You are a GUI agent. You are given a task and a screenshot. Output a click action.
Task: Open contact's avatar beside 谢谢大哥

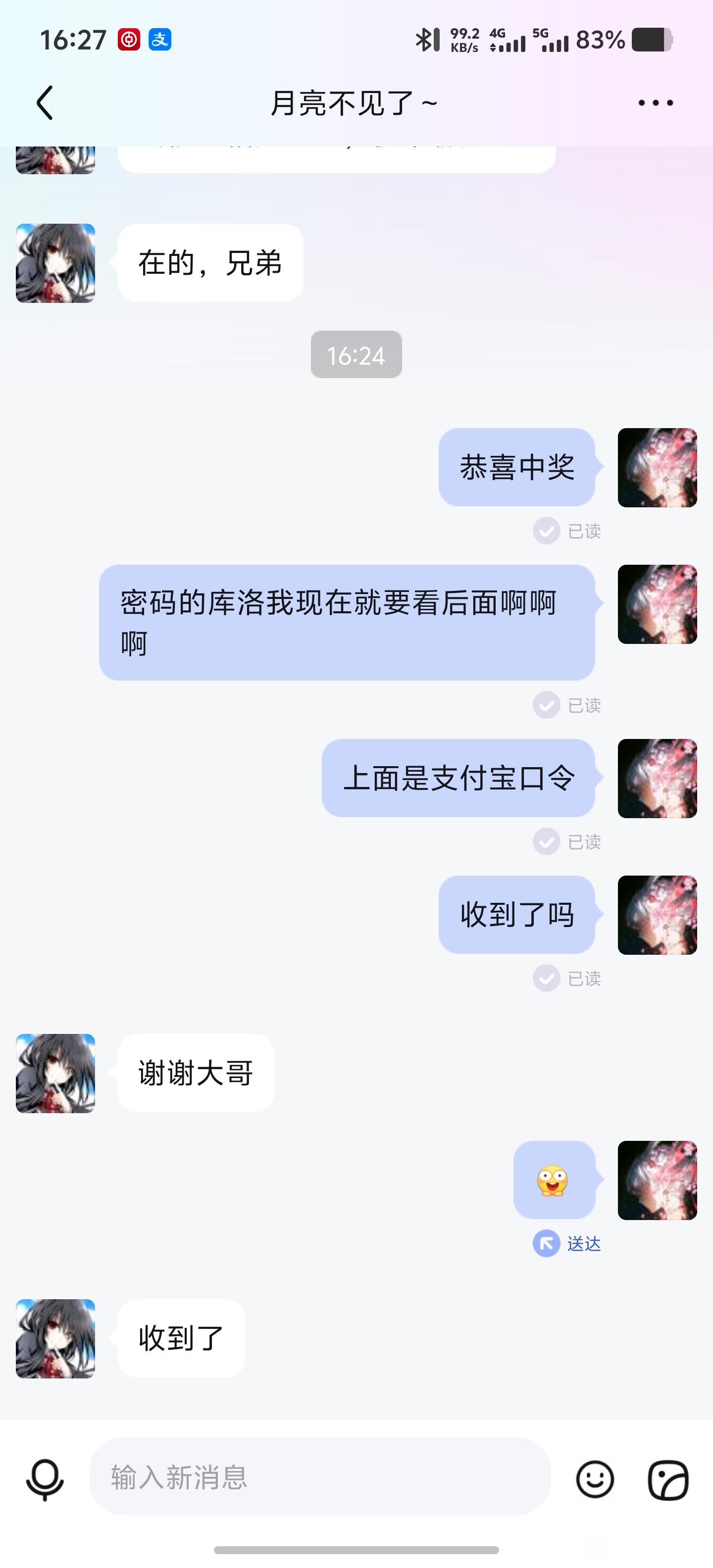pos(55,1073)
